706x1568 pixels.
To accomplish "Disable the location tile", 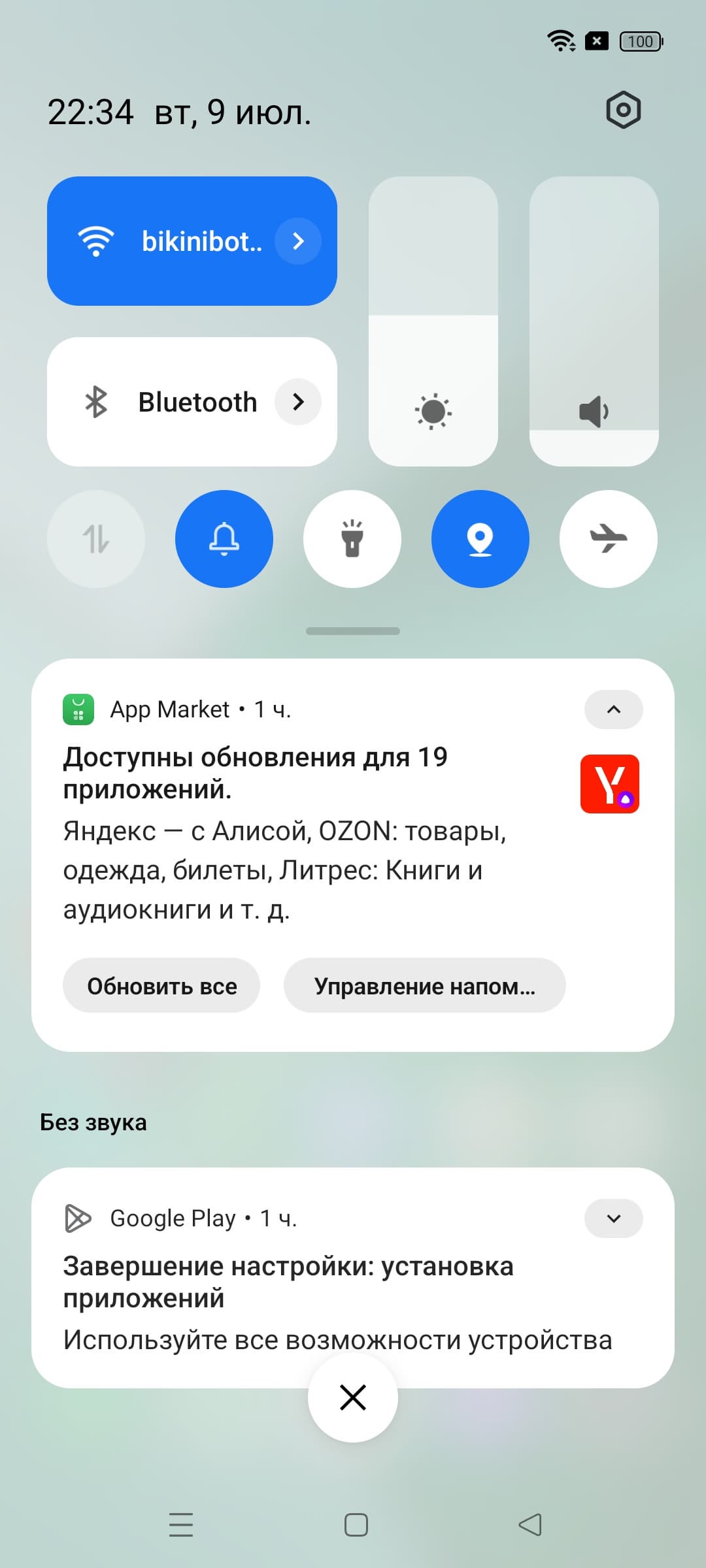I will point(480,539).
